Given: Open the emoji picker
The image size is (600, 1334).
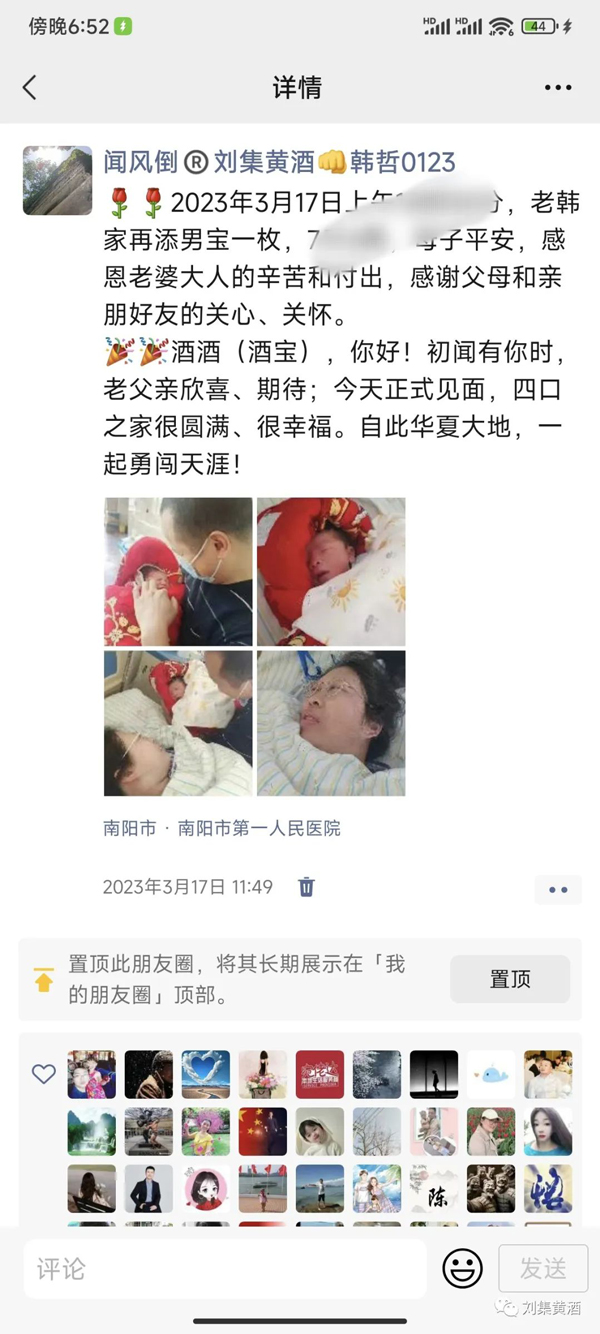Looking at the screenshot, I should click(462, 1269).
